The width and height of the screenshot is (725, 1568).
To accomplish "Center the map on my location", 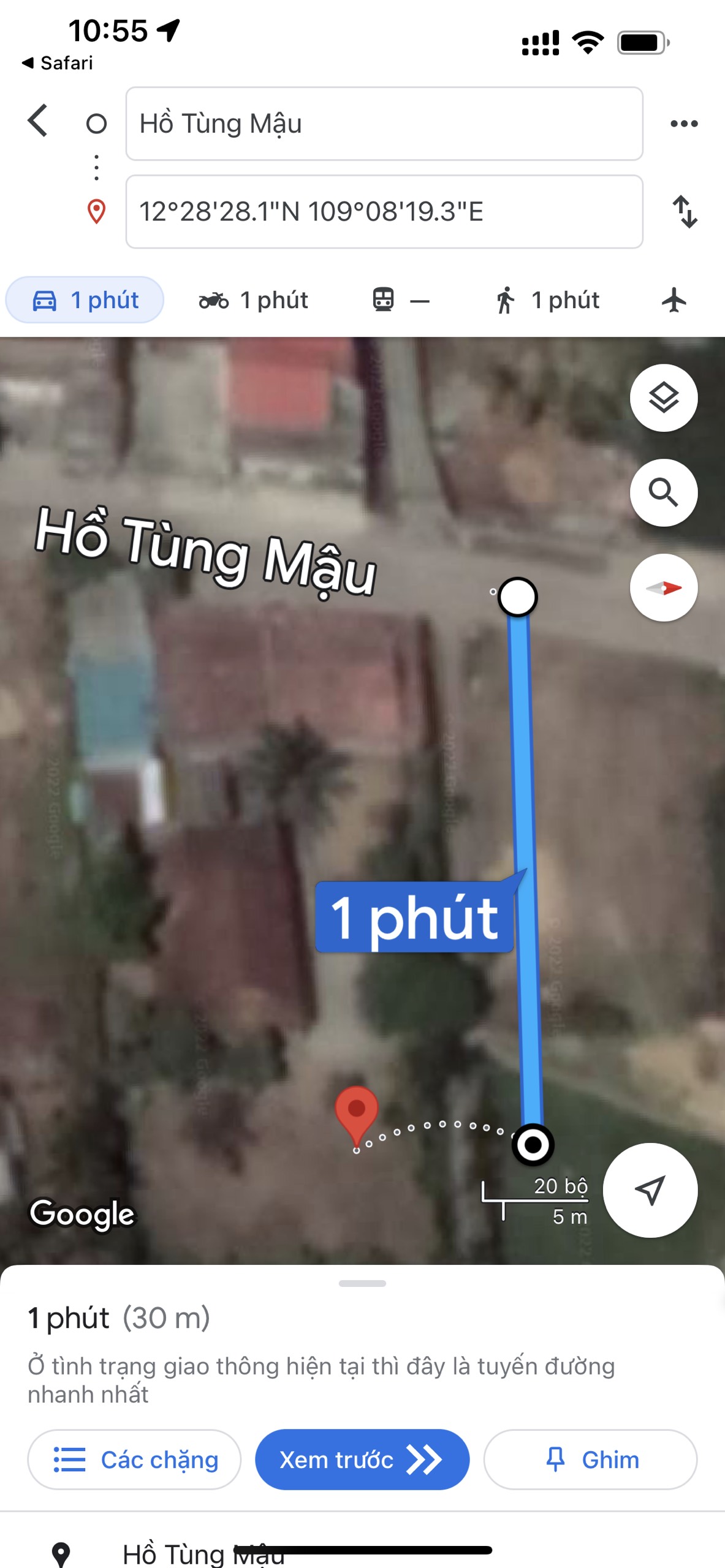I will tap(650, 1190).
